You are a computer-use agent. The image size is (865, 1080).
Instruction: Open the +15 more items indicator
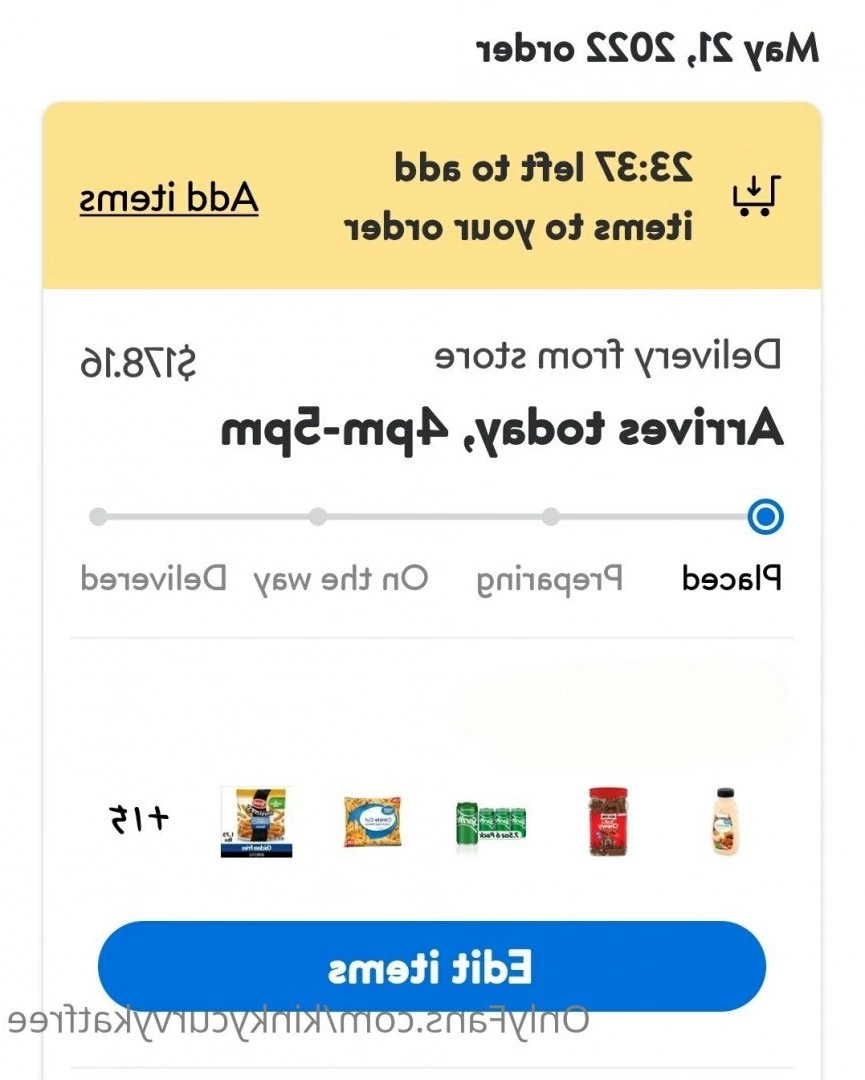tap(139, 820)
